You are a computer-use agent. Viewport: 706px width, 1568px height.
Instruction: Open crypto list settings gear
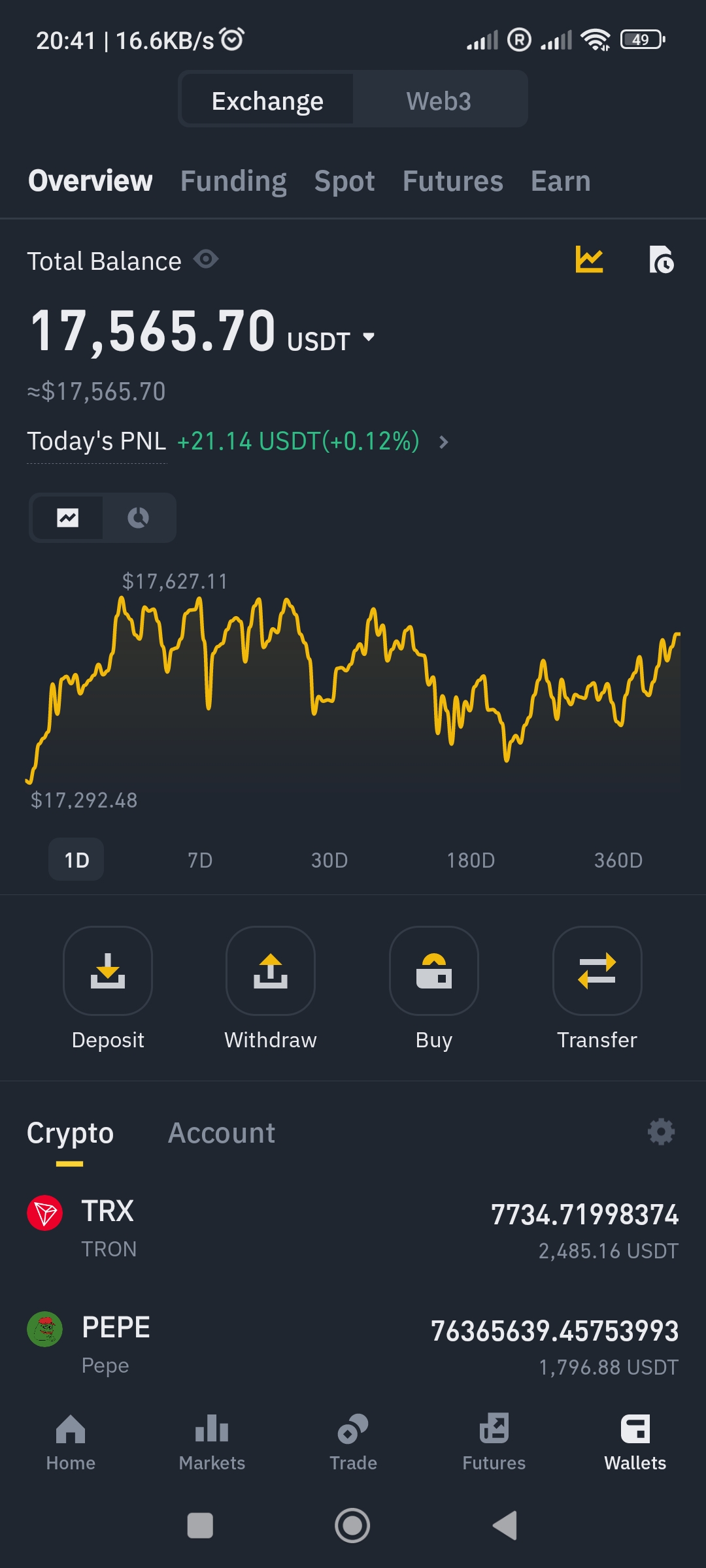point(661,1132)
